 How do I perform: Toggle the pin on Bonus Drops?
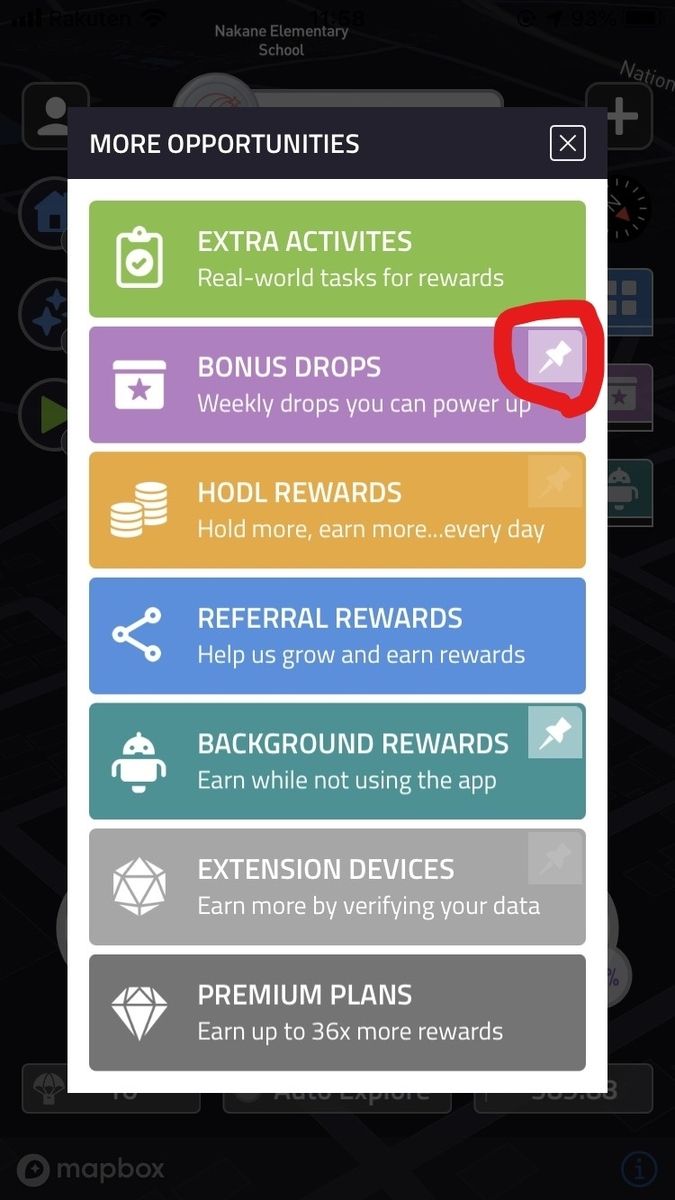click(554, 355)
